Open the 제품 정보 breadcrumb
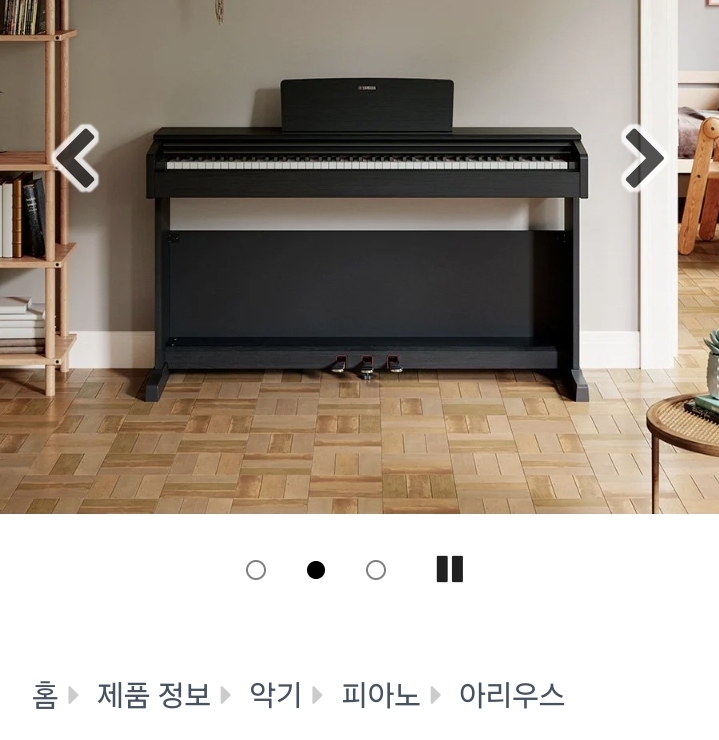This screenshot has height=740, width=719. click(153, 694)
